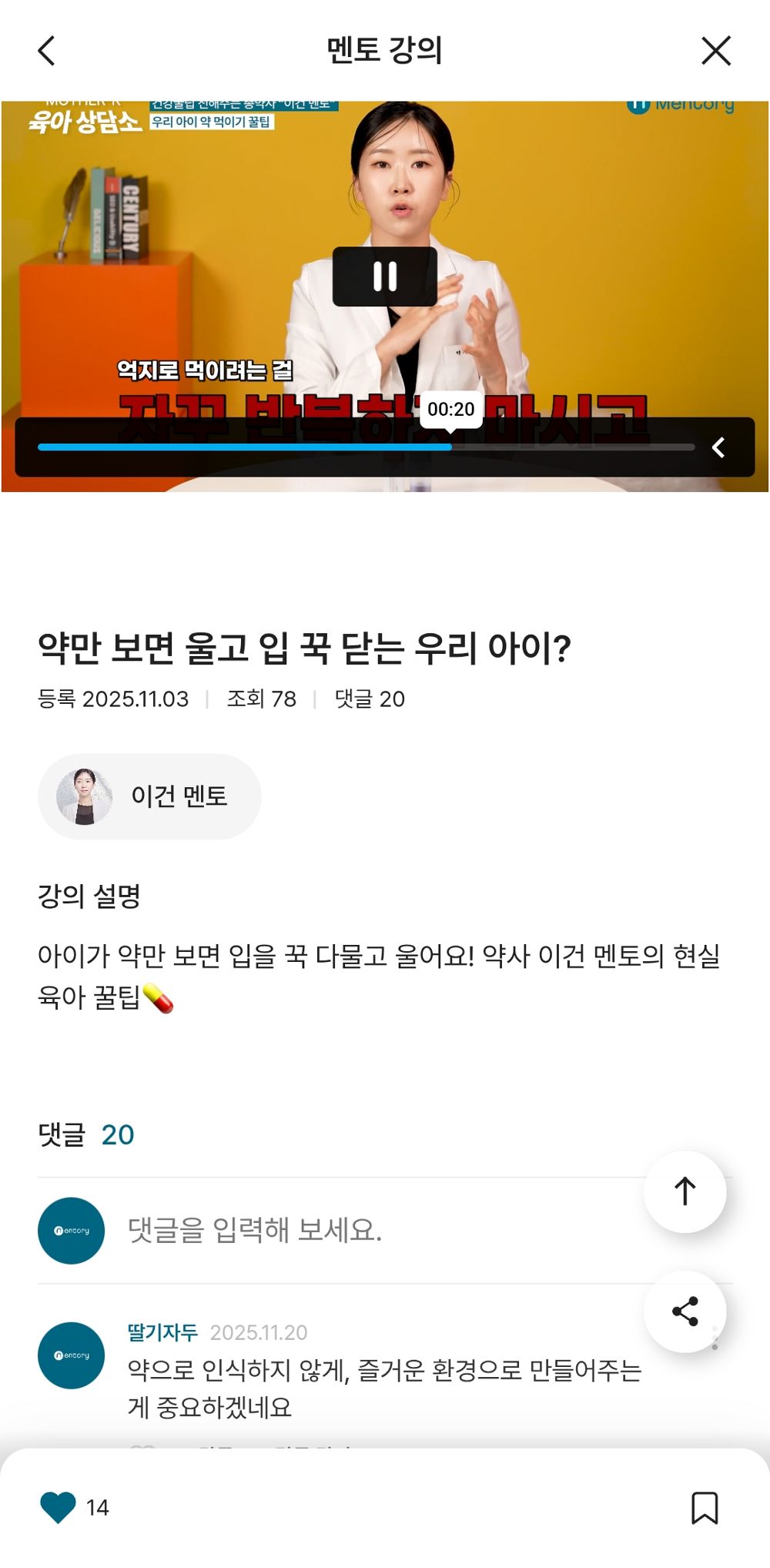770x1568 pixels.
Task: Click the 00:20 timestamp bubble
Action: click(x=451, y=410)
